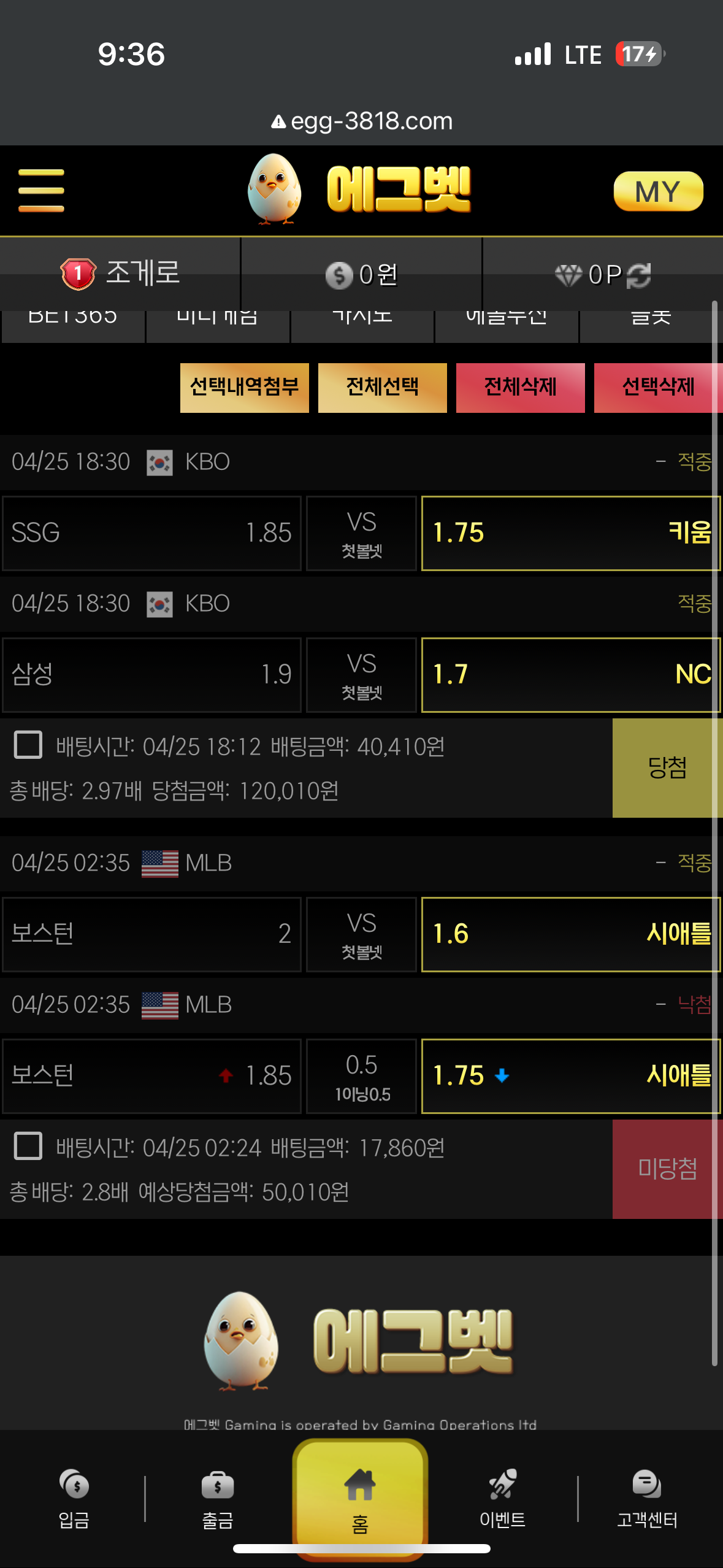
Task: Open 출금 withdrawal tab
Action: (218, 1499)
